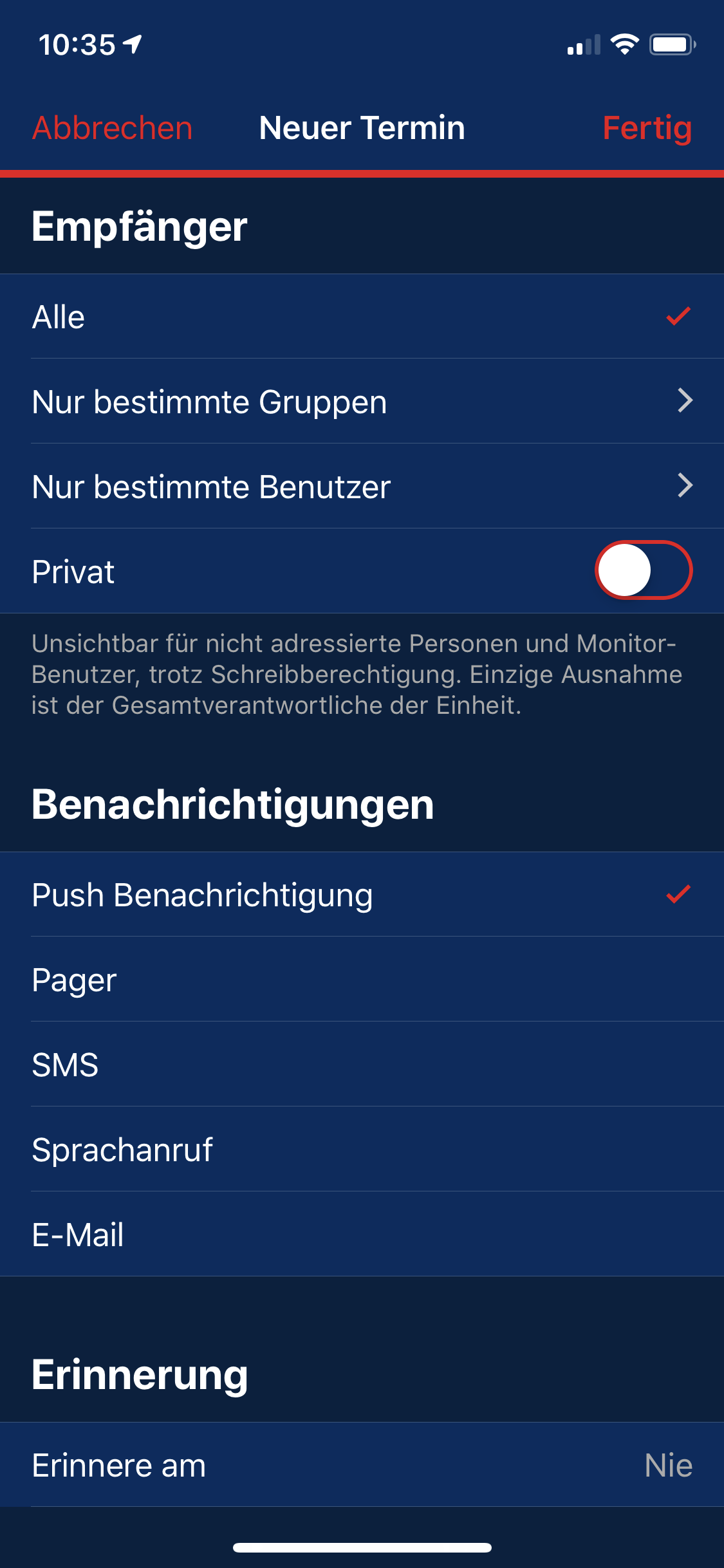Confirm the appointment with Fertig
Image resolution: width=724 pixels, height=1568 pixels.
pos(647,128)
